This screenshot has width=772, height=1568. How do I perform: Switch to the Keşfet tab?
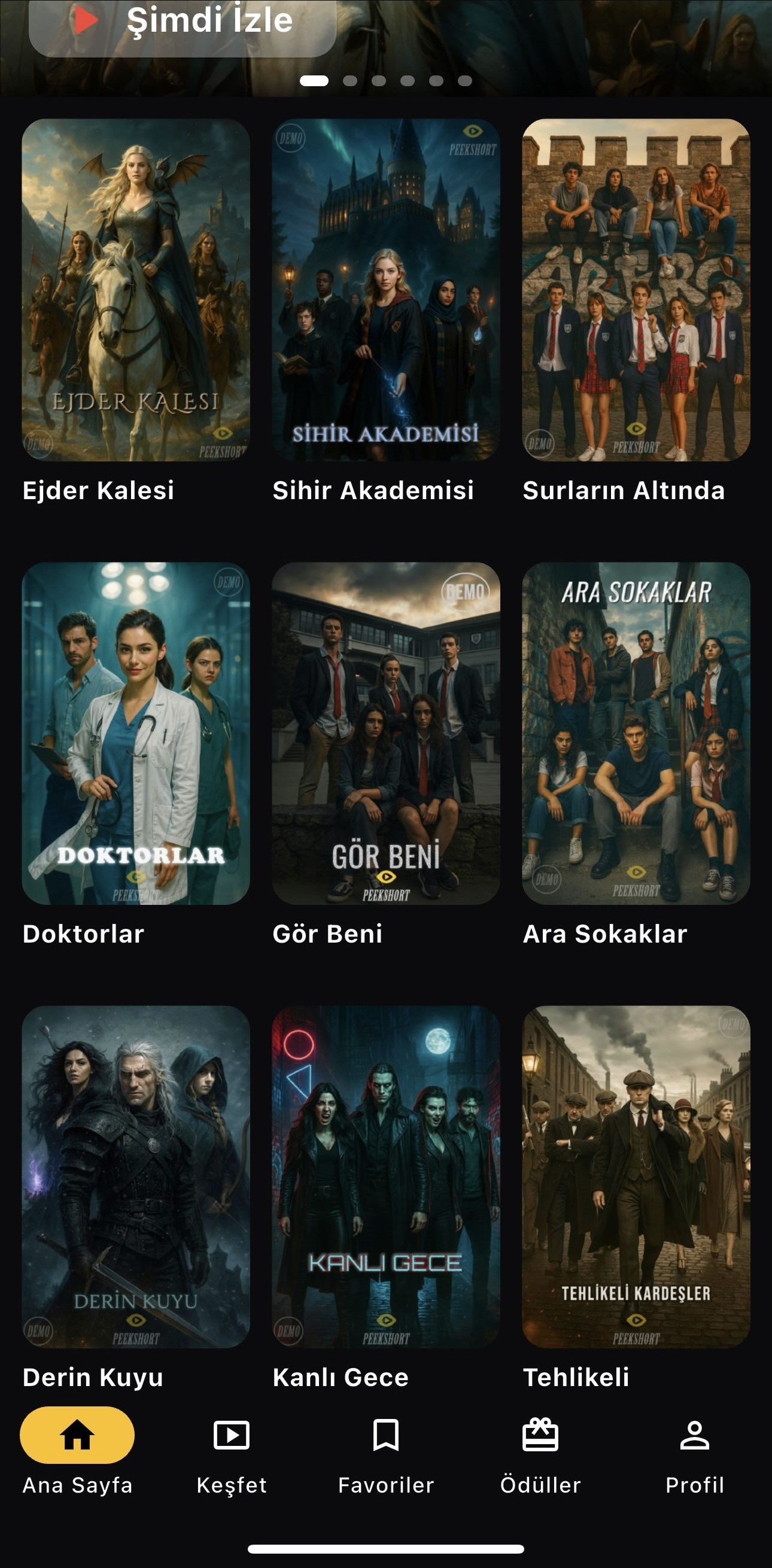coord(231,1461)
